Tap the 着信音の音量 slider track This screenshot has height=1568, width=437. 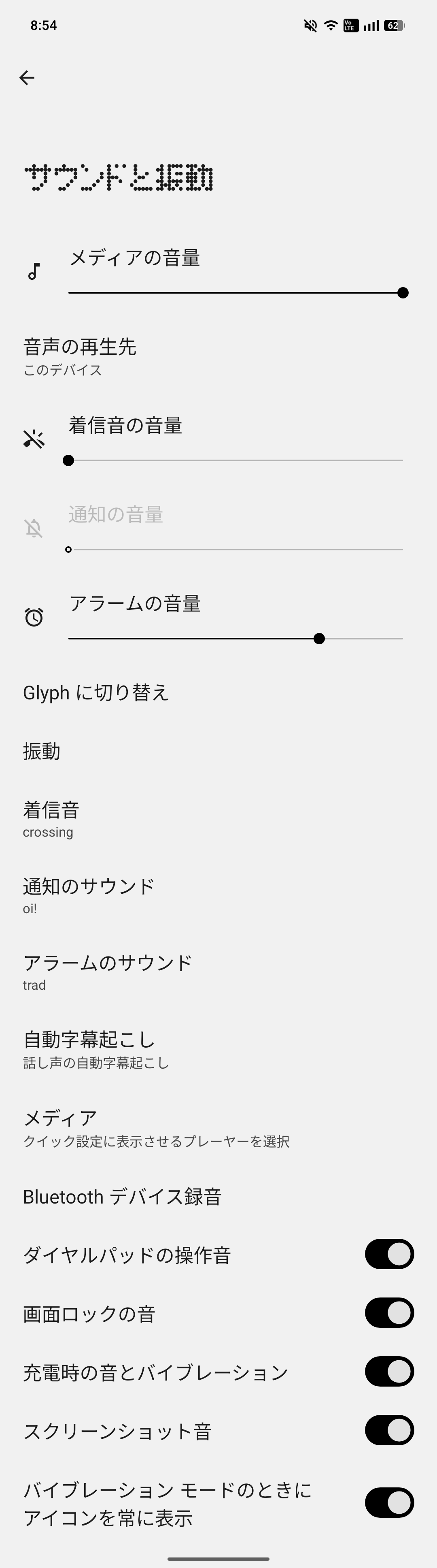click(x=235, y=461)
